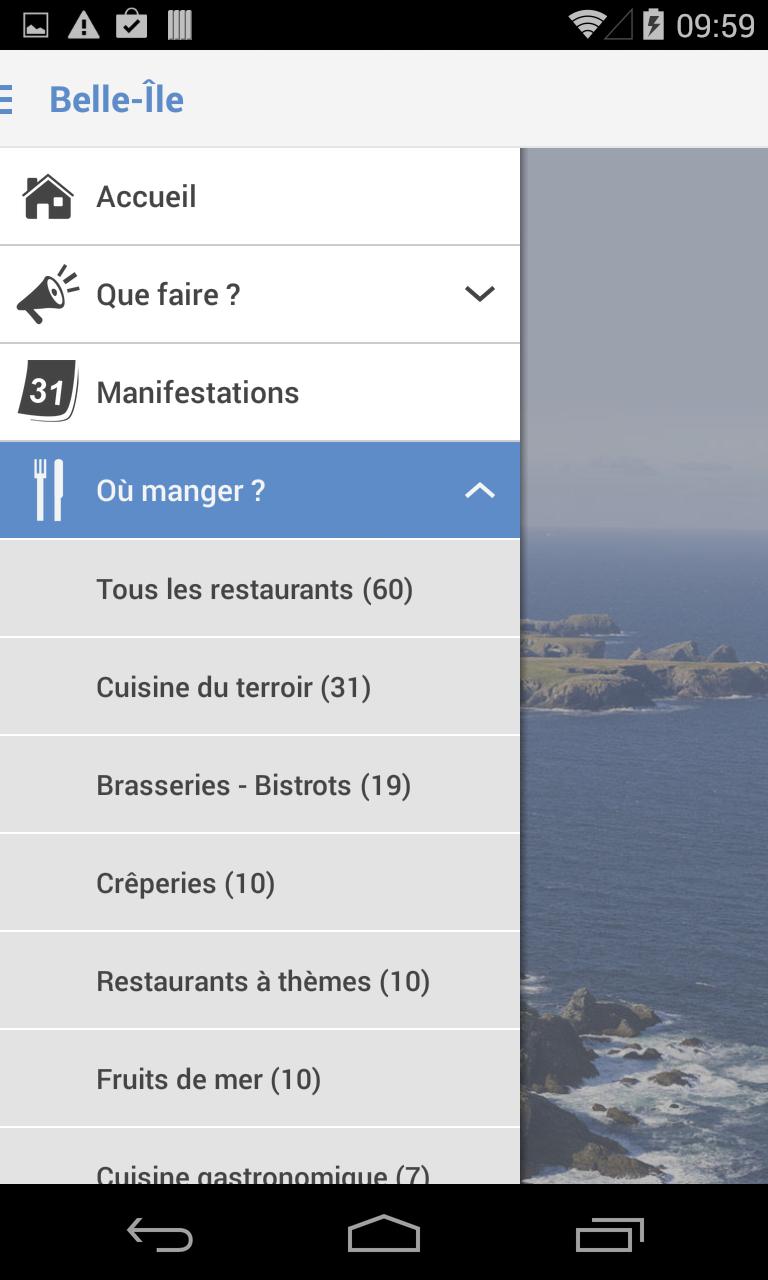Expand the Que faire section
The image size is (768, 1280).
click(480, 293)
